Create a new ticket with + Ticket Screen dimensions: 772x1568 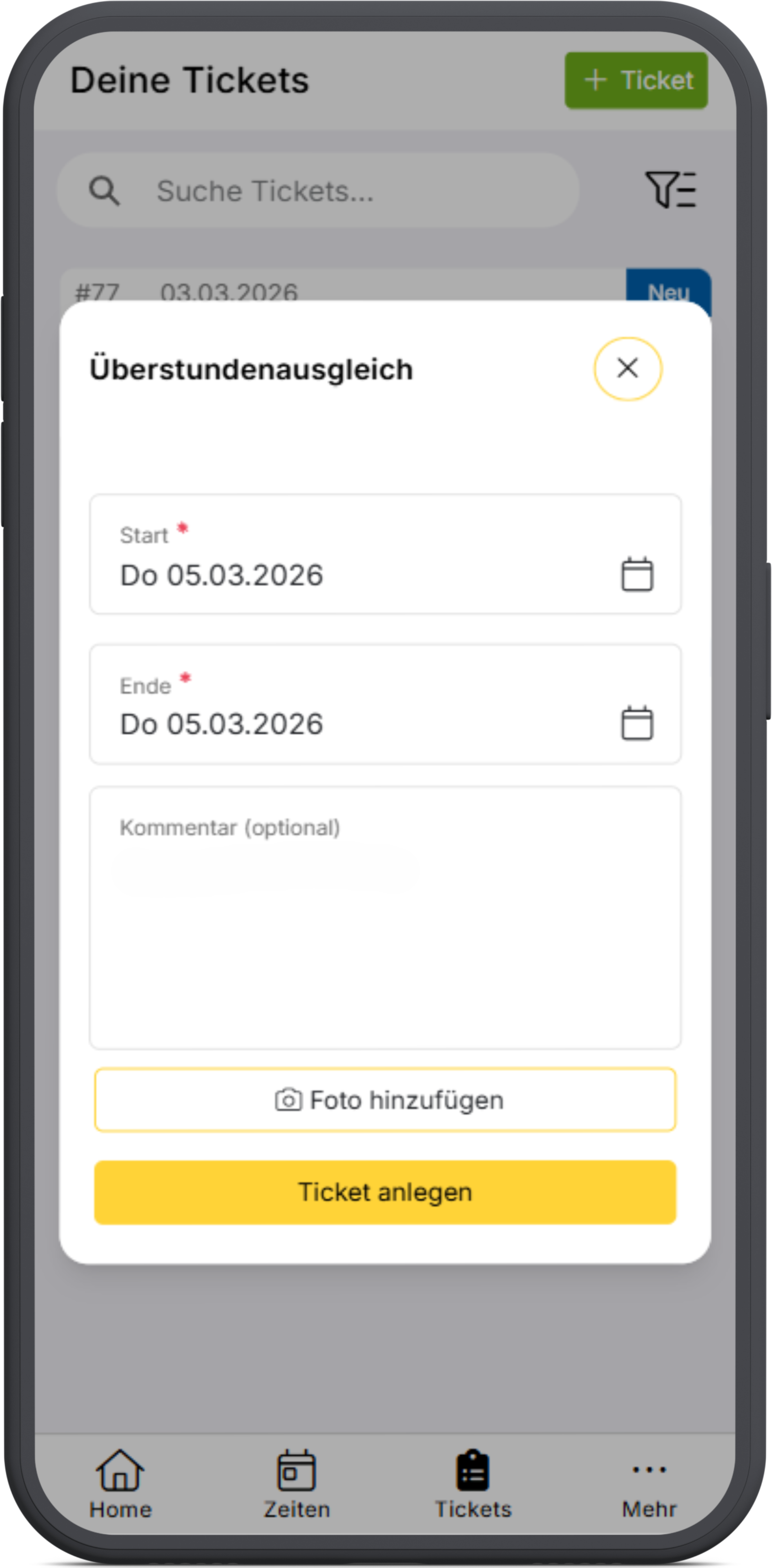[636, 80]
